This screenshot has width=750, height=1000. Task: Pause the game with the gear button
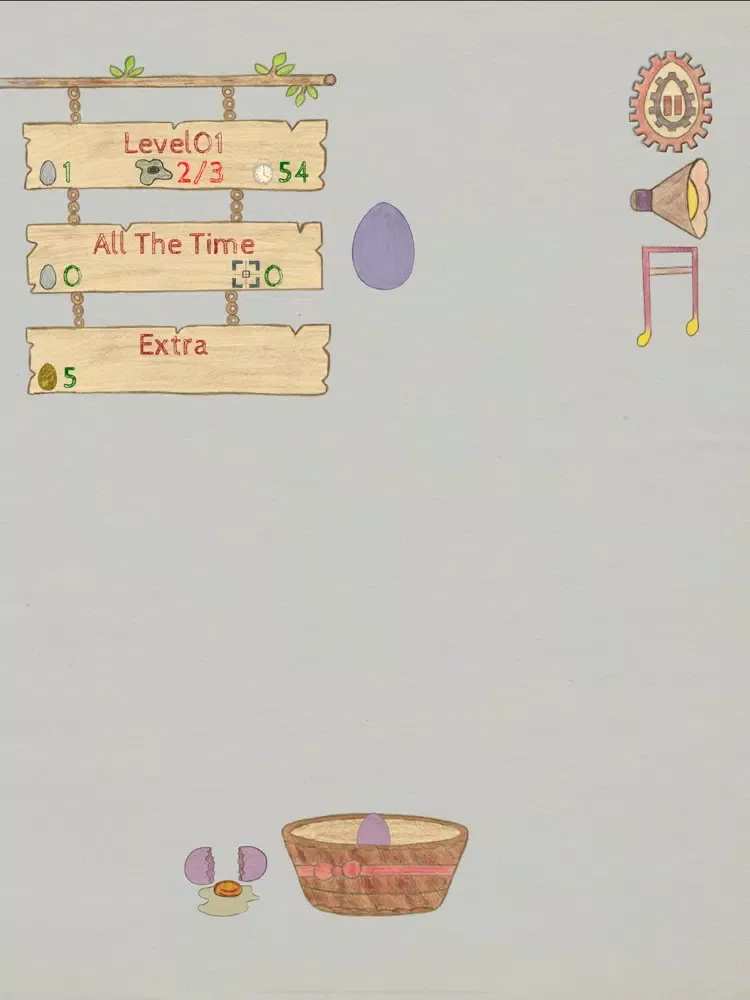[670, 101]
